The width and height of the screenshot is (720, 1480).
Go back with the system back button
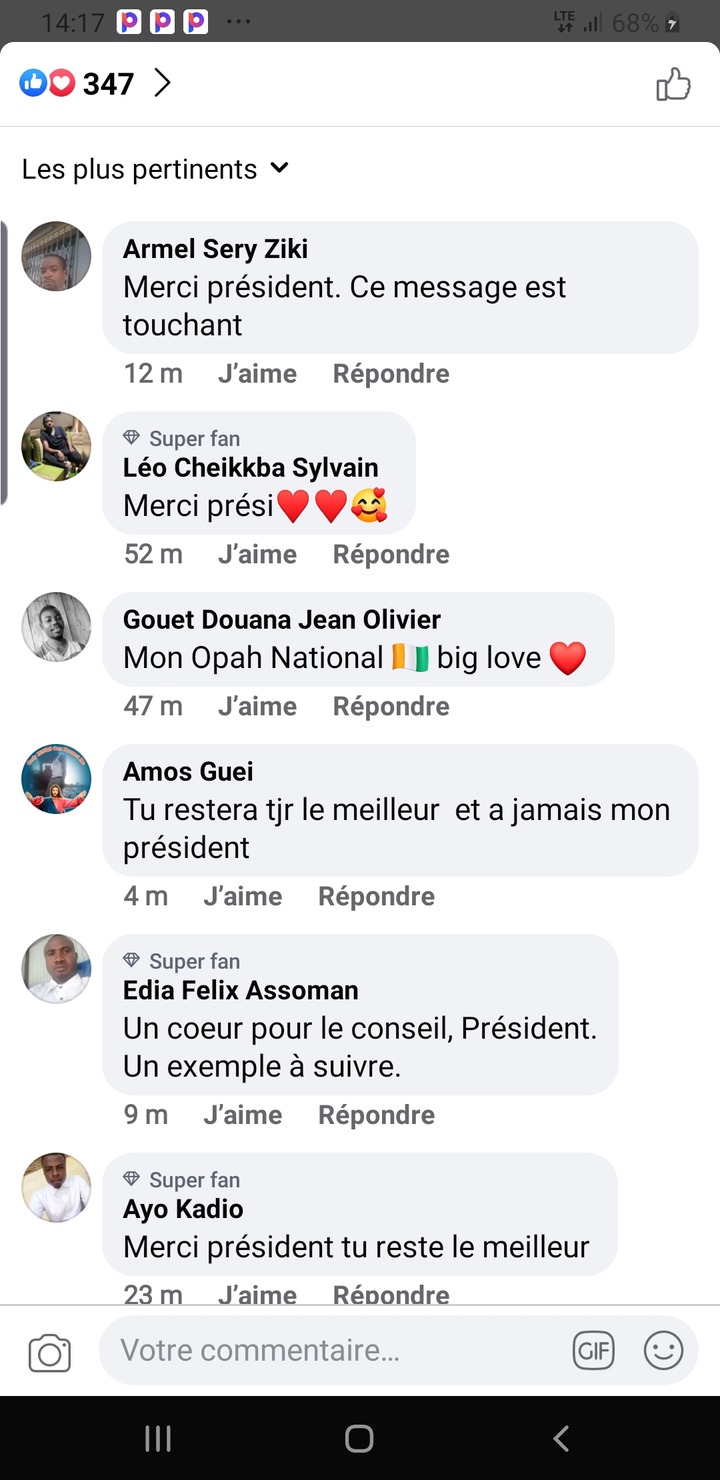[x=561, y=1439]
